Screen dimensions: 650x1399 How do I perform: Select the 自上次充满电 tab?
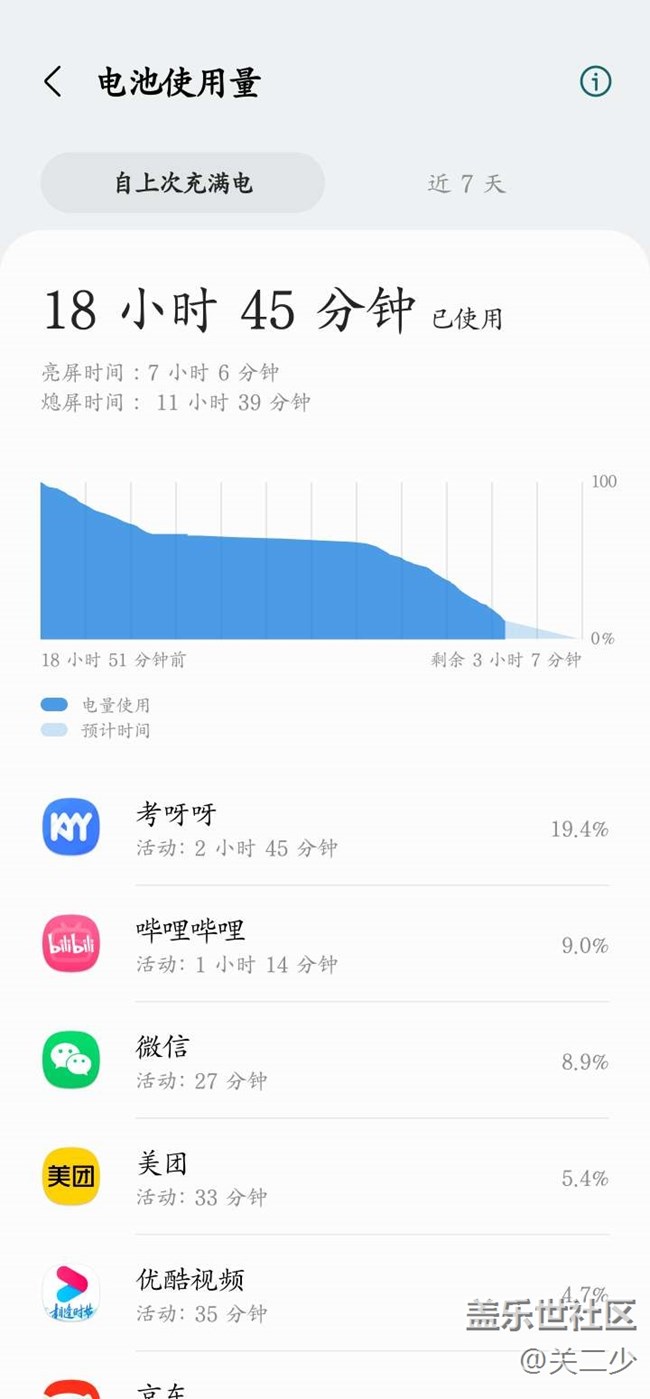click(x=182, y=183)
